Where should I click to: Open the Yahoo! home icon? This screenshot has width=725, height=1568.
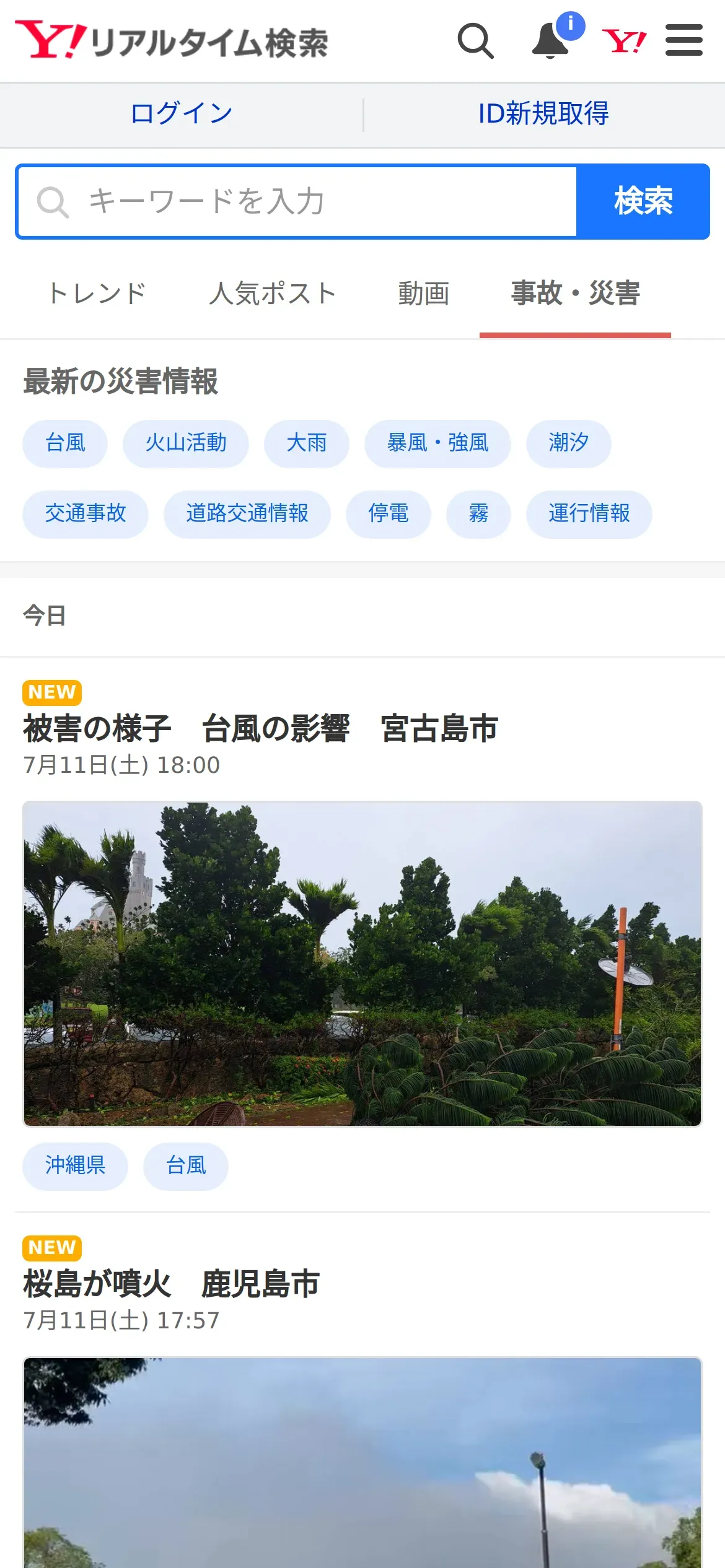(624, 41)
